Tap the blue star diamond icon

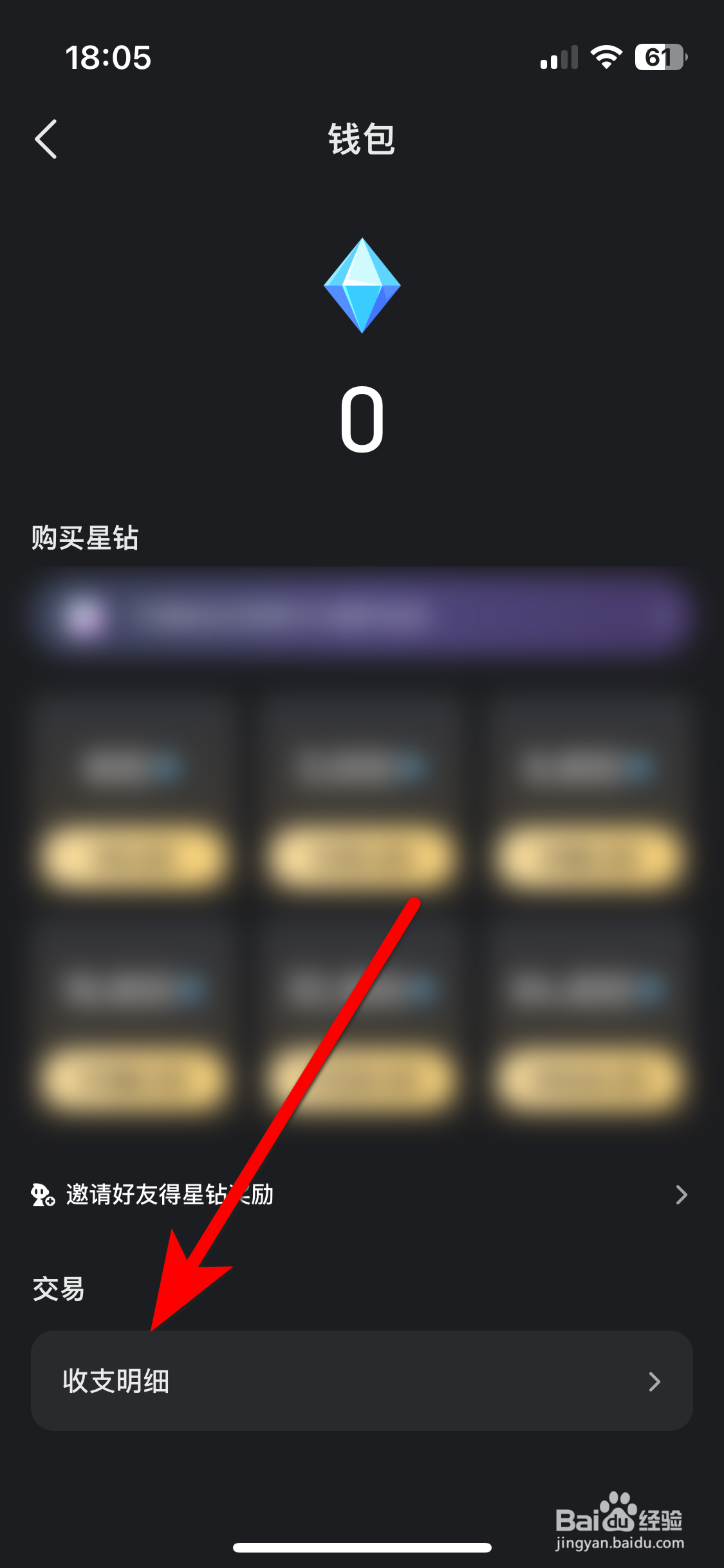tap(362, 285)
